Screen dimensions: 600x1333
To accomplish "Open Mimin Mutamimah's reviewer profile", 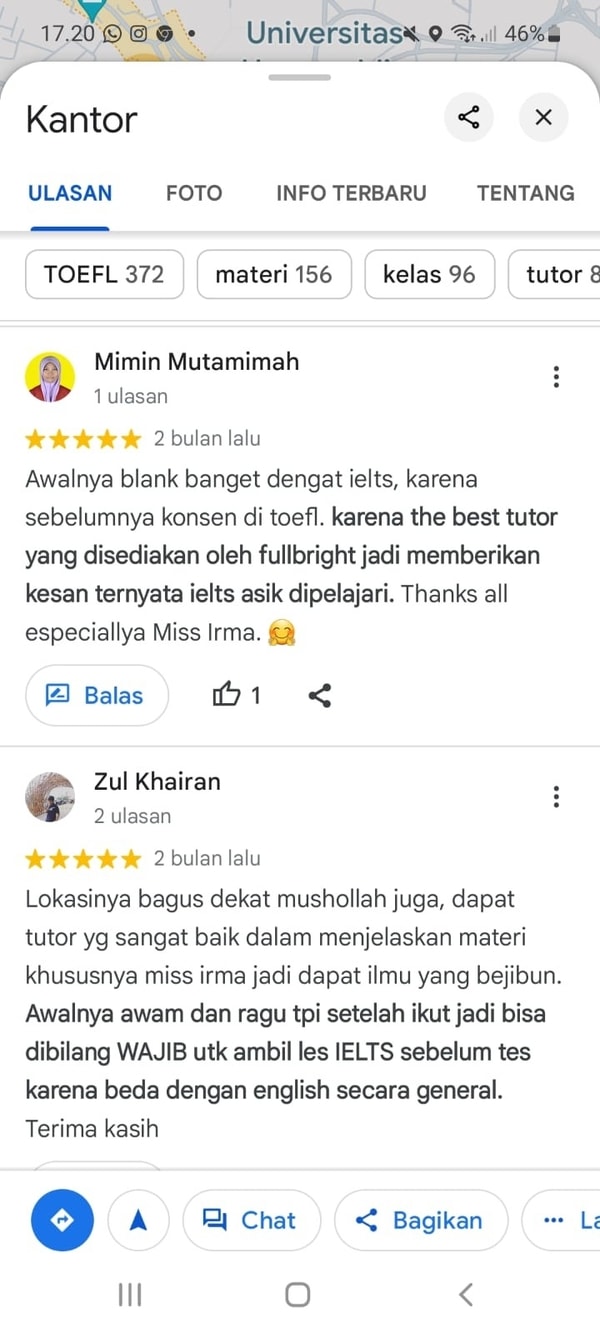I will click(x=50, y=377).
